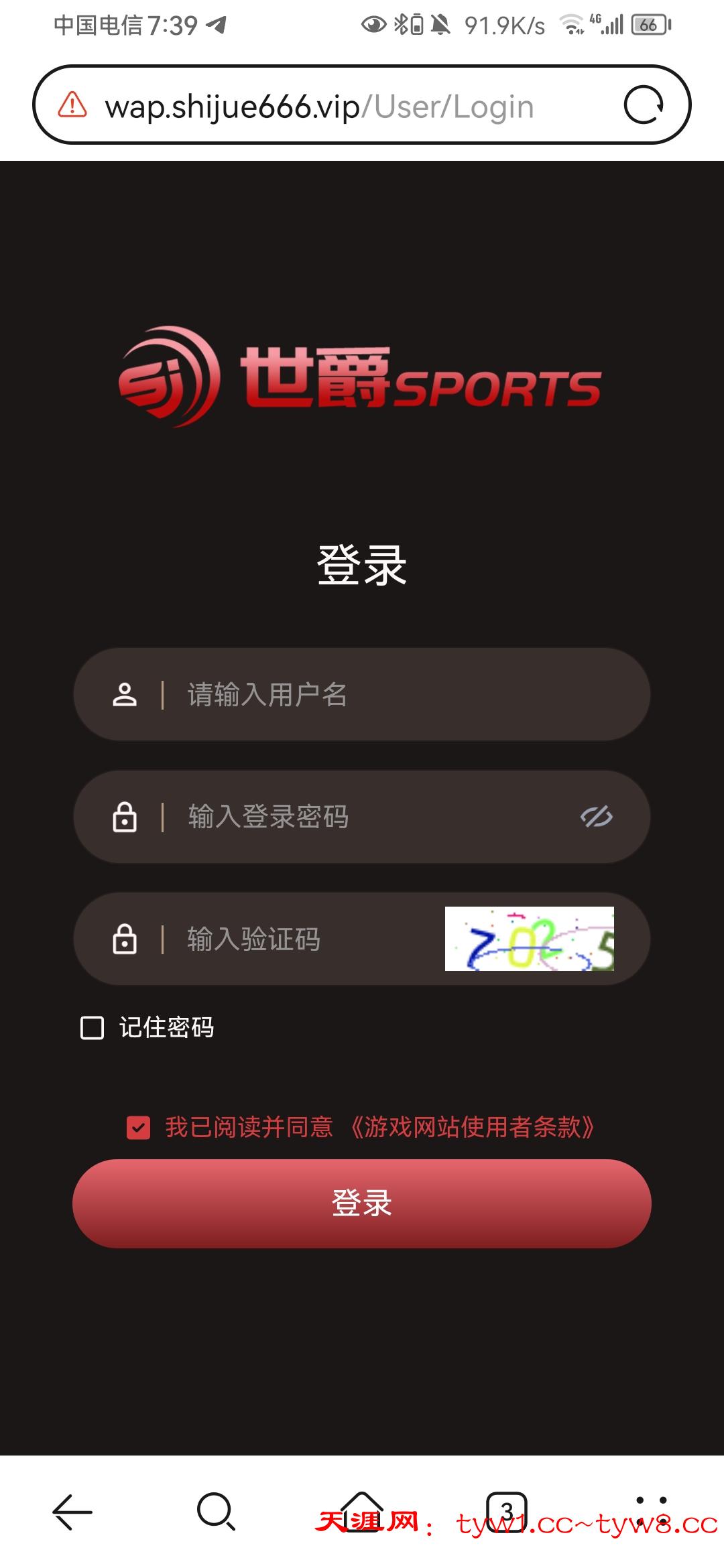Check the 记住密码 remember password box
Viewport: 724px width, 1568px height.
(92, 1027)
